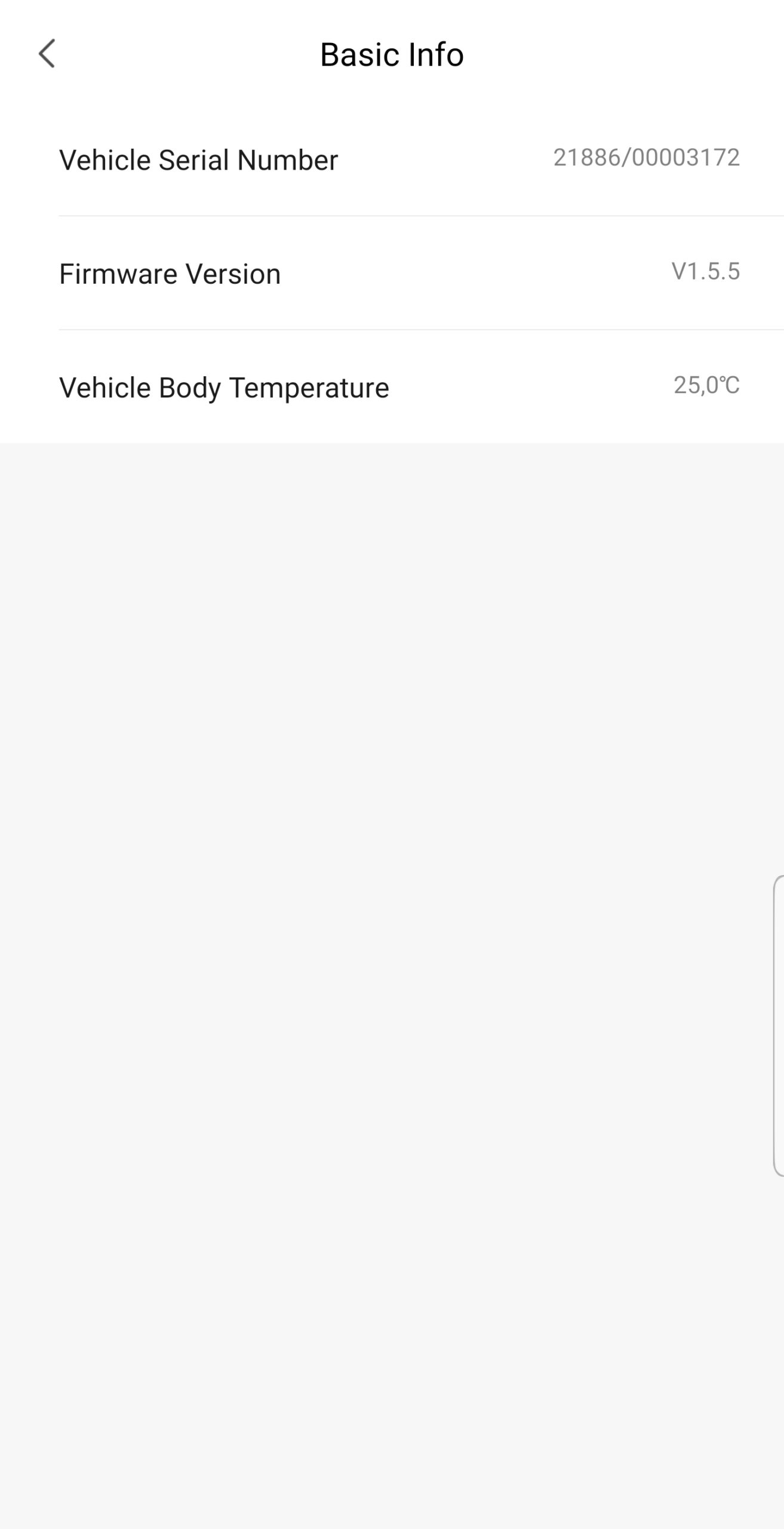Tap the Vehicle Serial Number label

[x=198, y=159]
